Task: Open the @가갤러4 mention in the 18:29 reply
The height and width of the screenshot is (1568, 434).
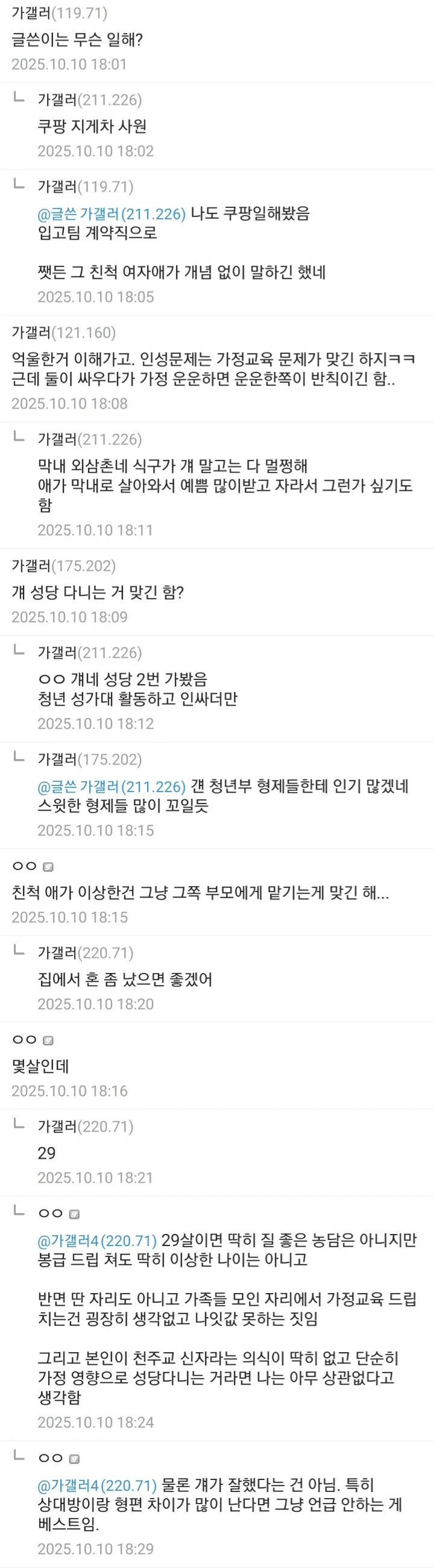Action: (98, 1485)
